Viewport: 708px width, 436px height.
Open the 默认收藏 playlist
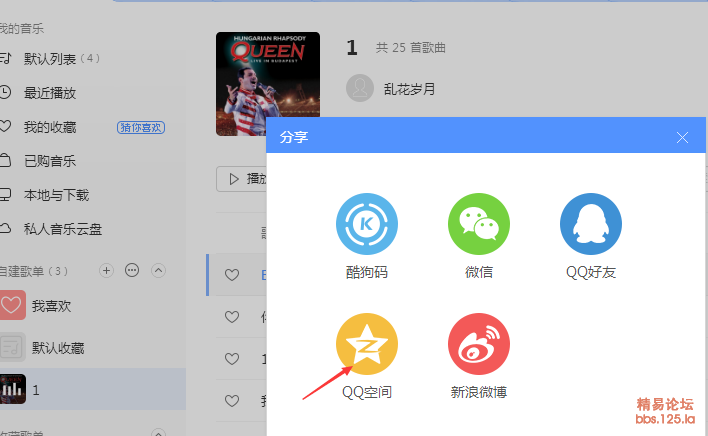pos(57,348)
